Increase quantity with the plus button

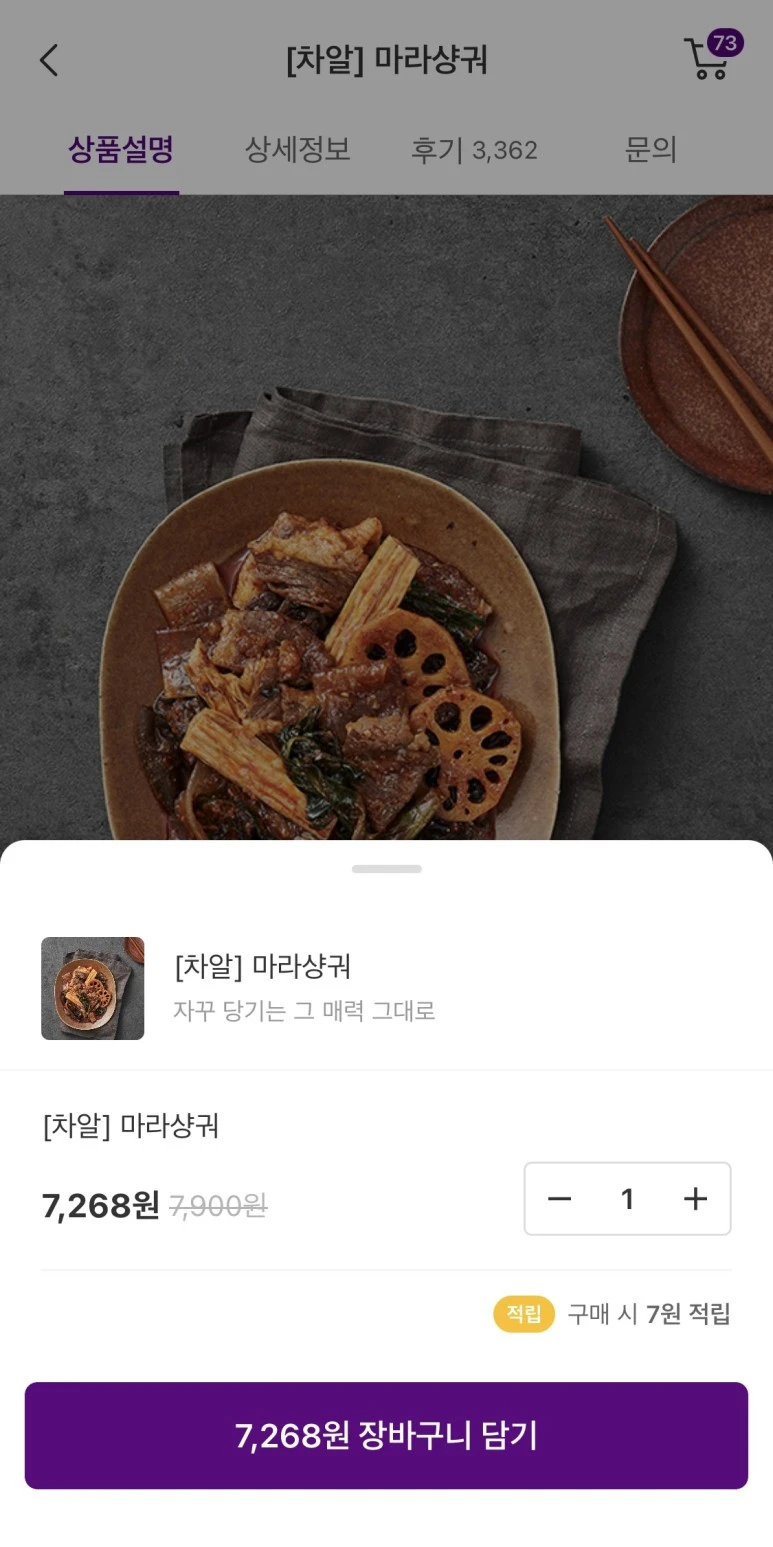click(x=695, y=1199)
